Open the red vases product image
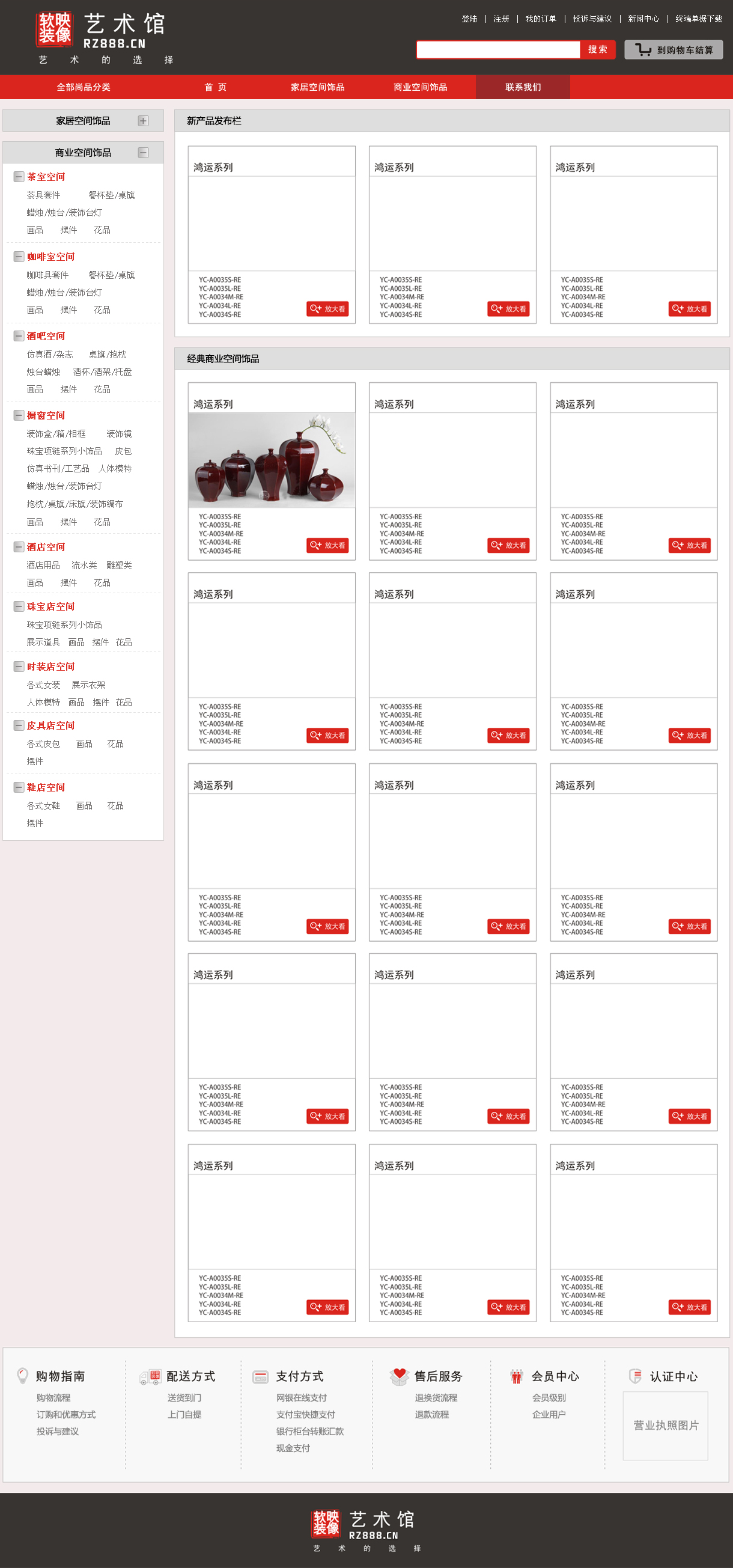 (272, 460)
